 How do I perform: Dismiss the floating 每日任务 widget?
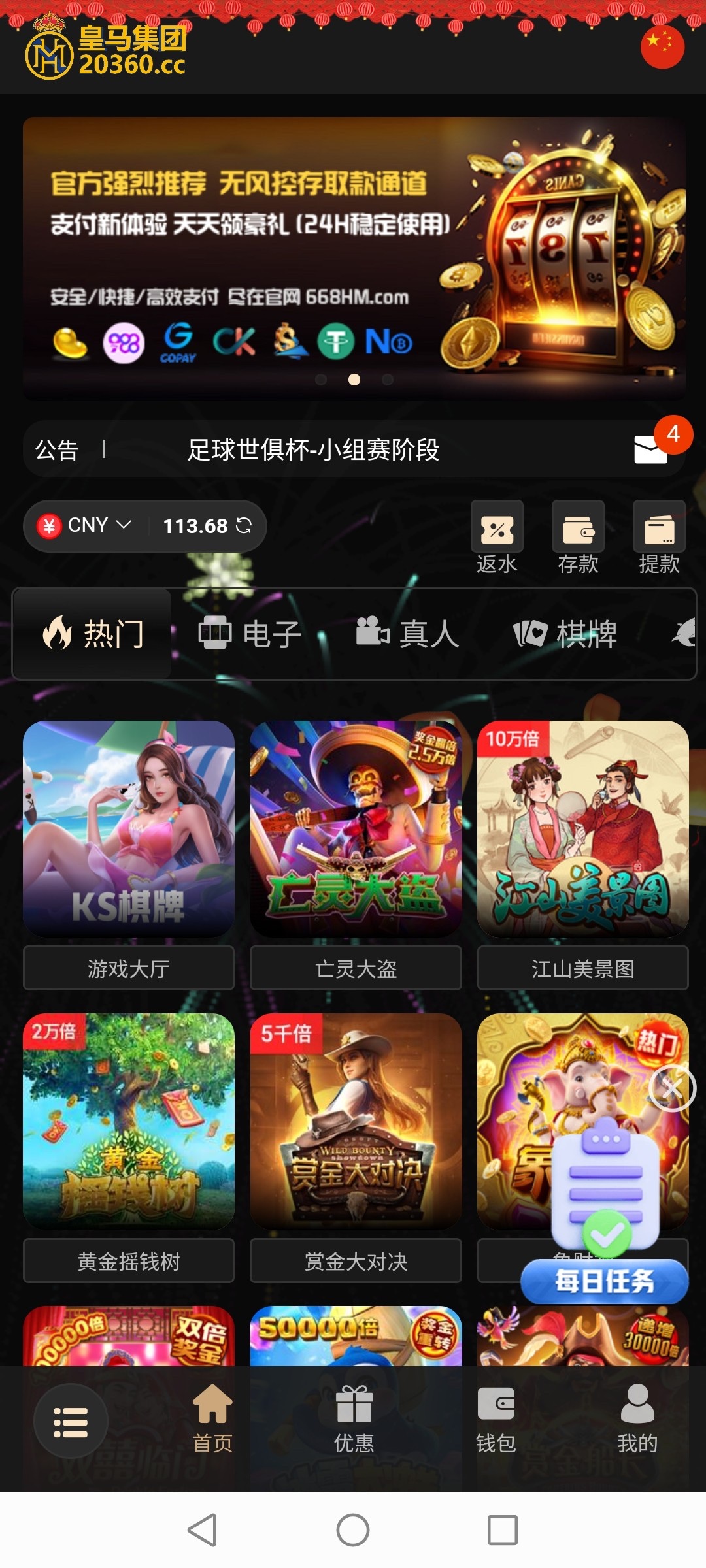click(672, 1088)
